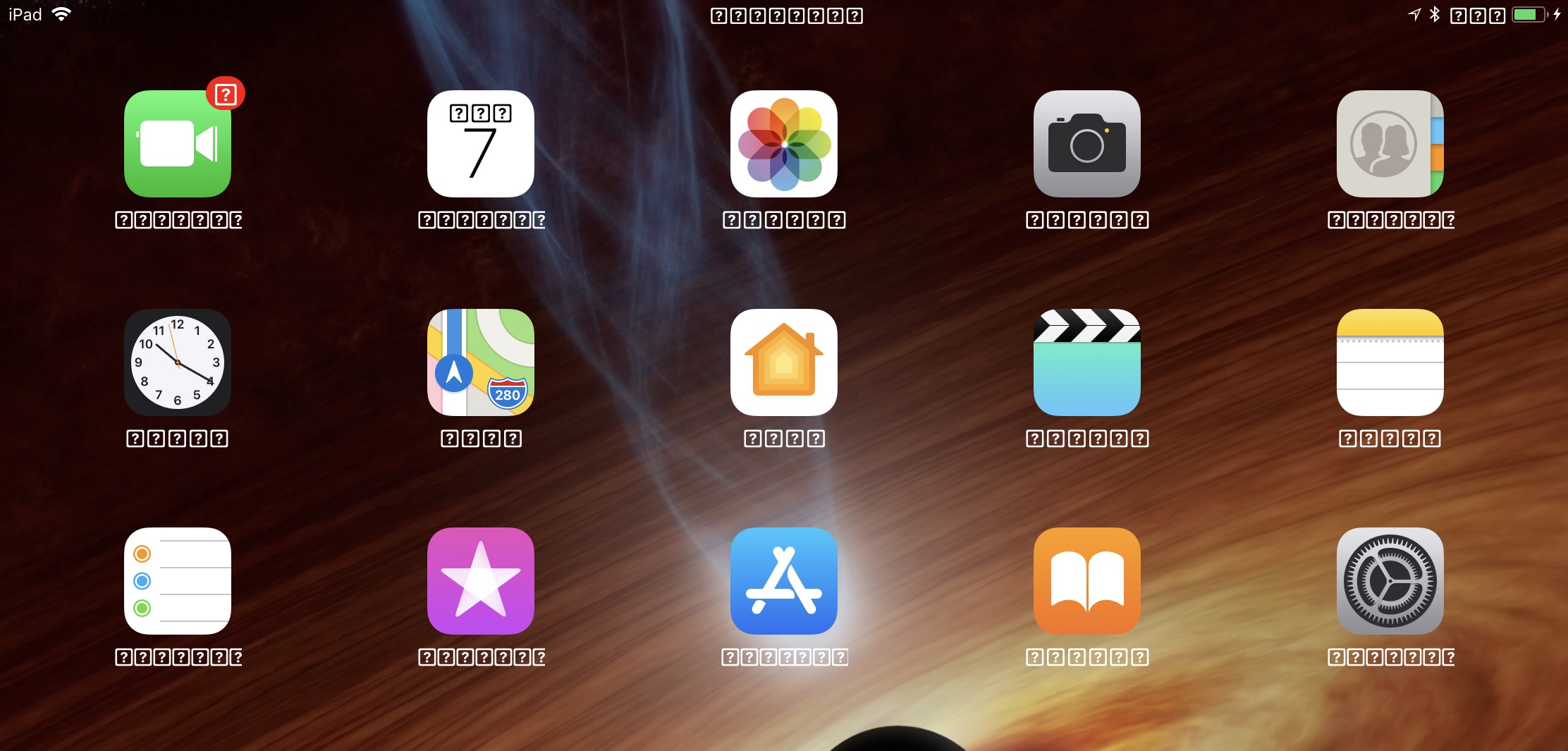Launch the Videos clapperboard app

point(1087,362)
